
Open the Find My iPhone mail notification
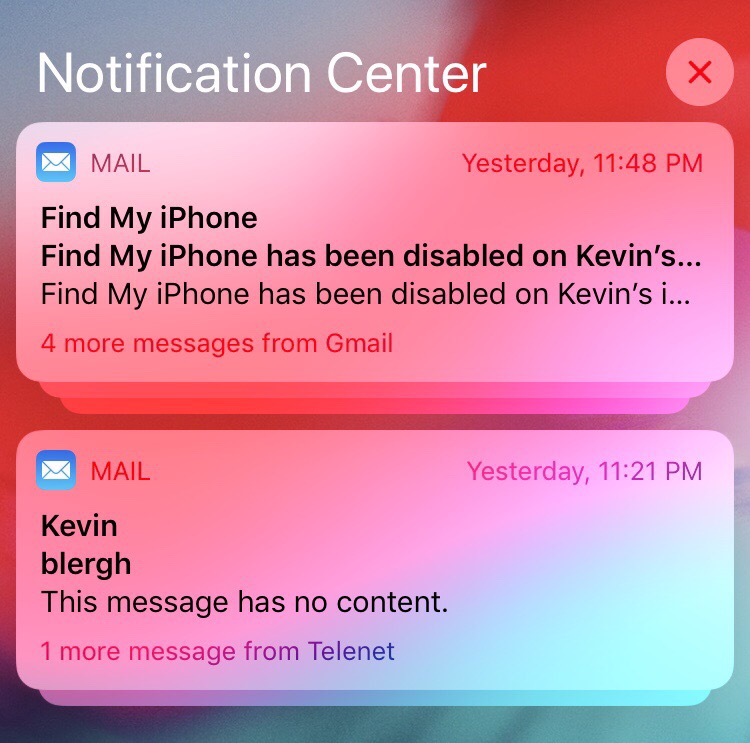372,256
